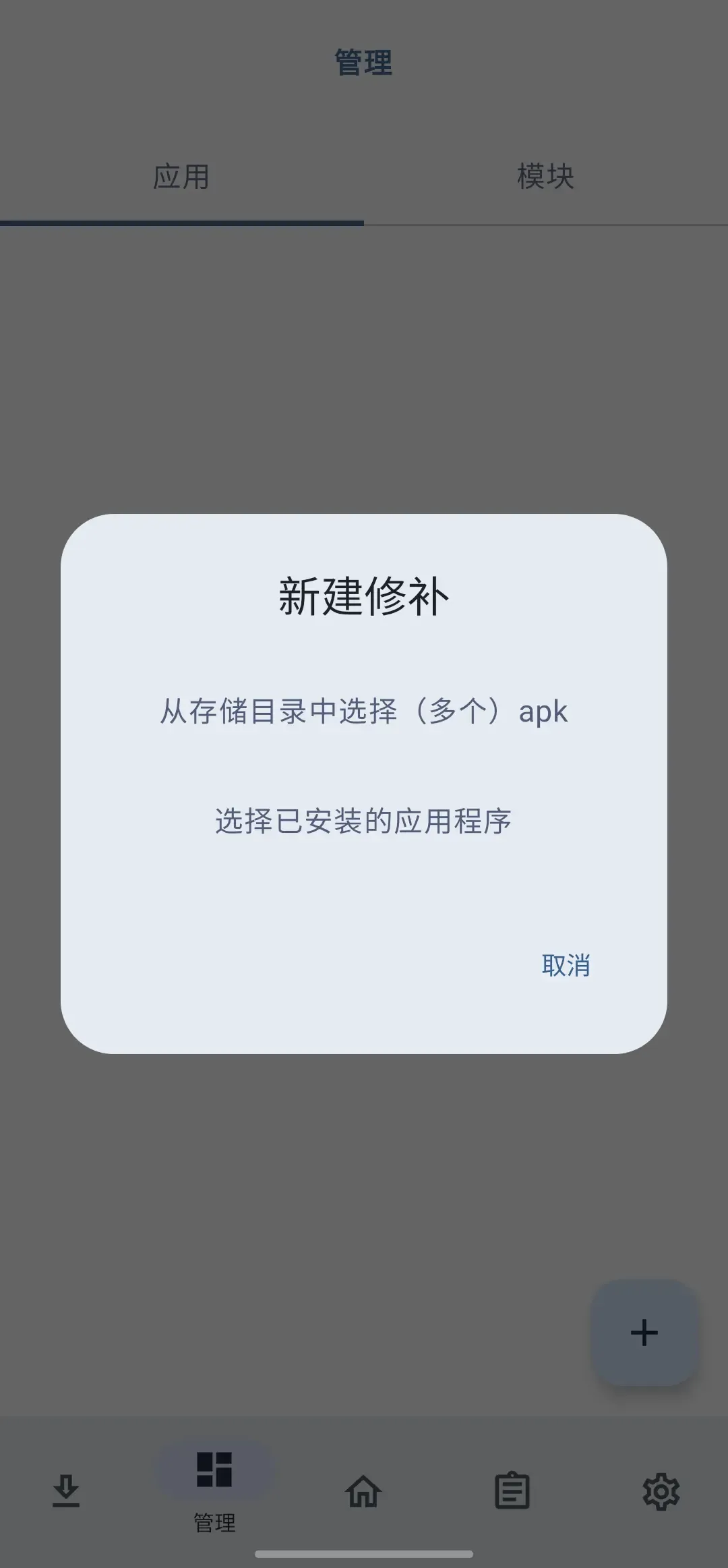Open the logs clipboard tab
Viewport: 728px width, 1568px height.
coord(512,1490)
